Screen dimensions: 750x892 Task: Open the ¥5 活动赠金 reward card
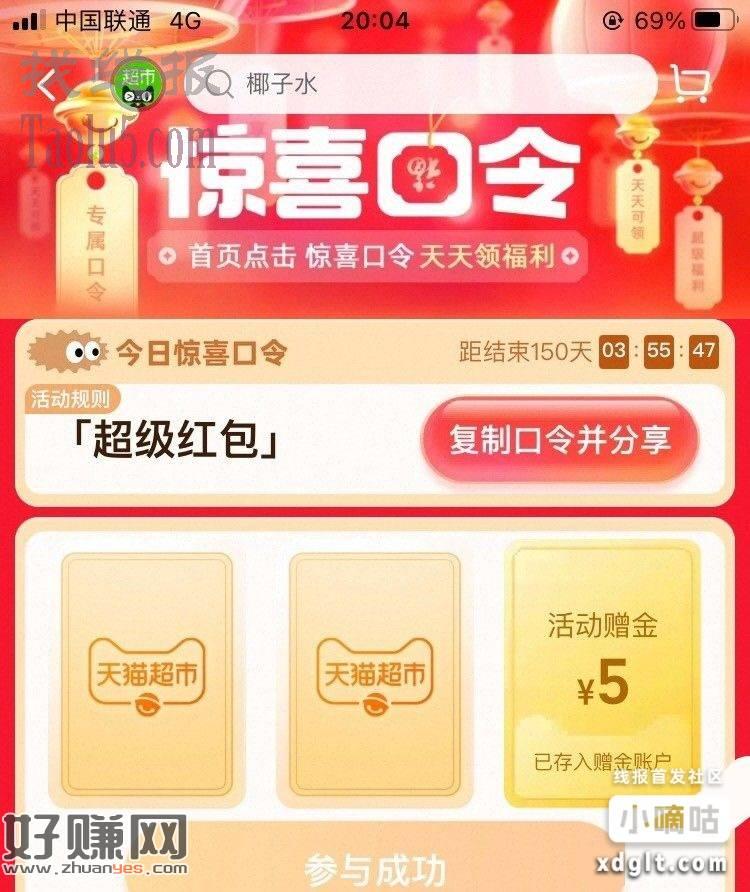tap(603, 675)
